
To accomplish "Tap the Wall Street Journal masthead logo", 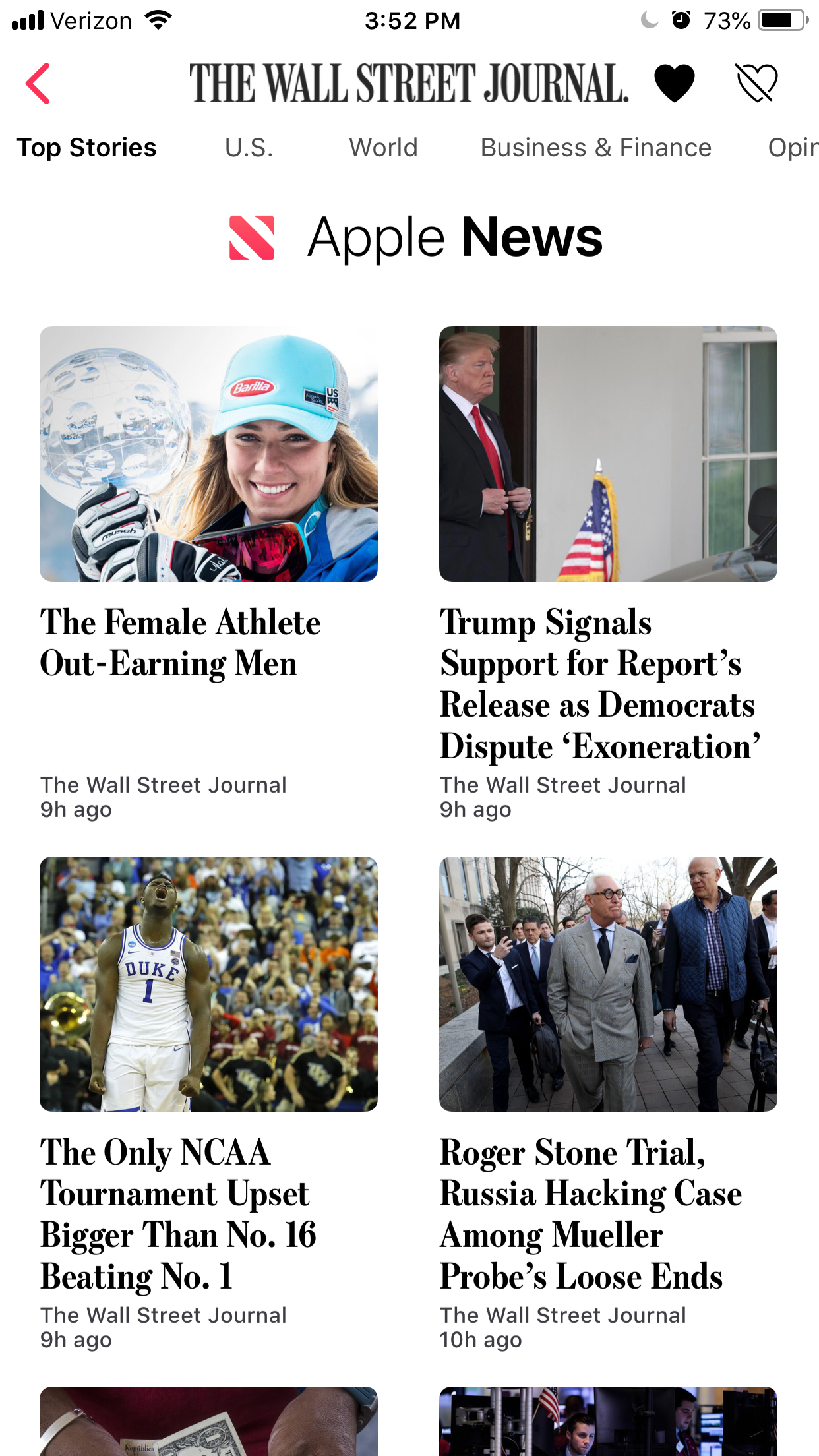I will 410,83.
